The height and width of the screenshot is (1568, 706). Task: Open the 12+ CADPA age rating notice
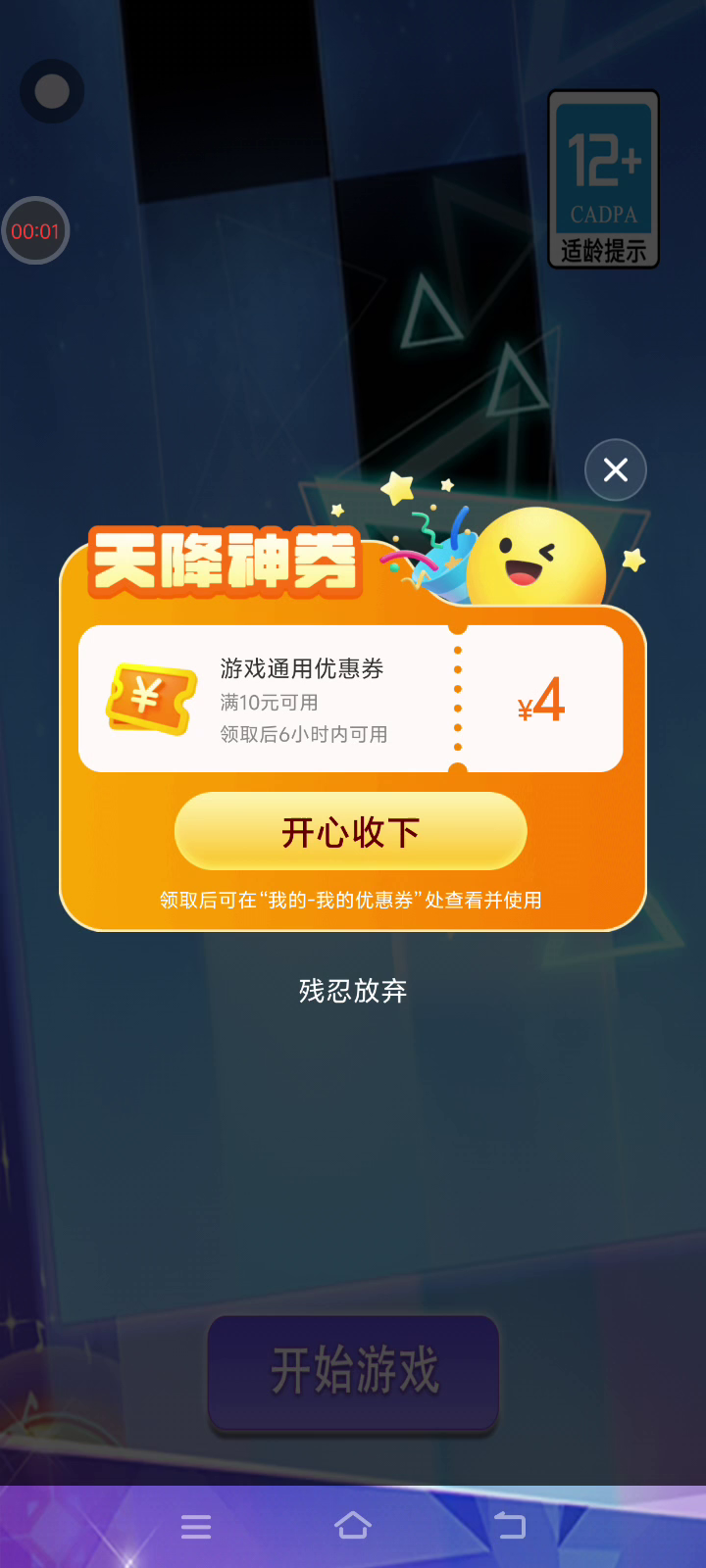point(603,179)
